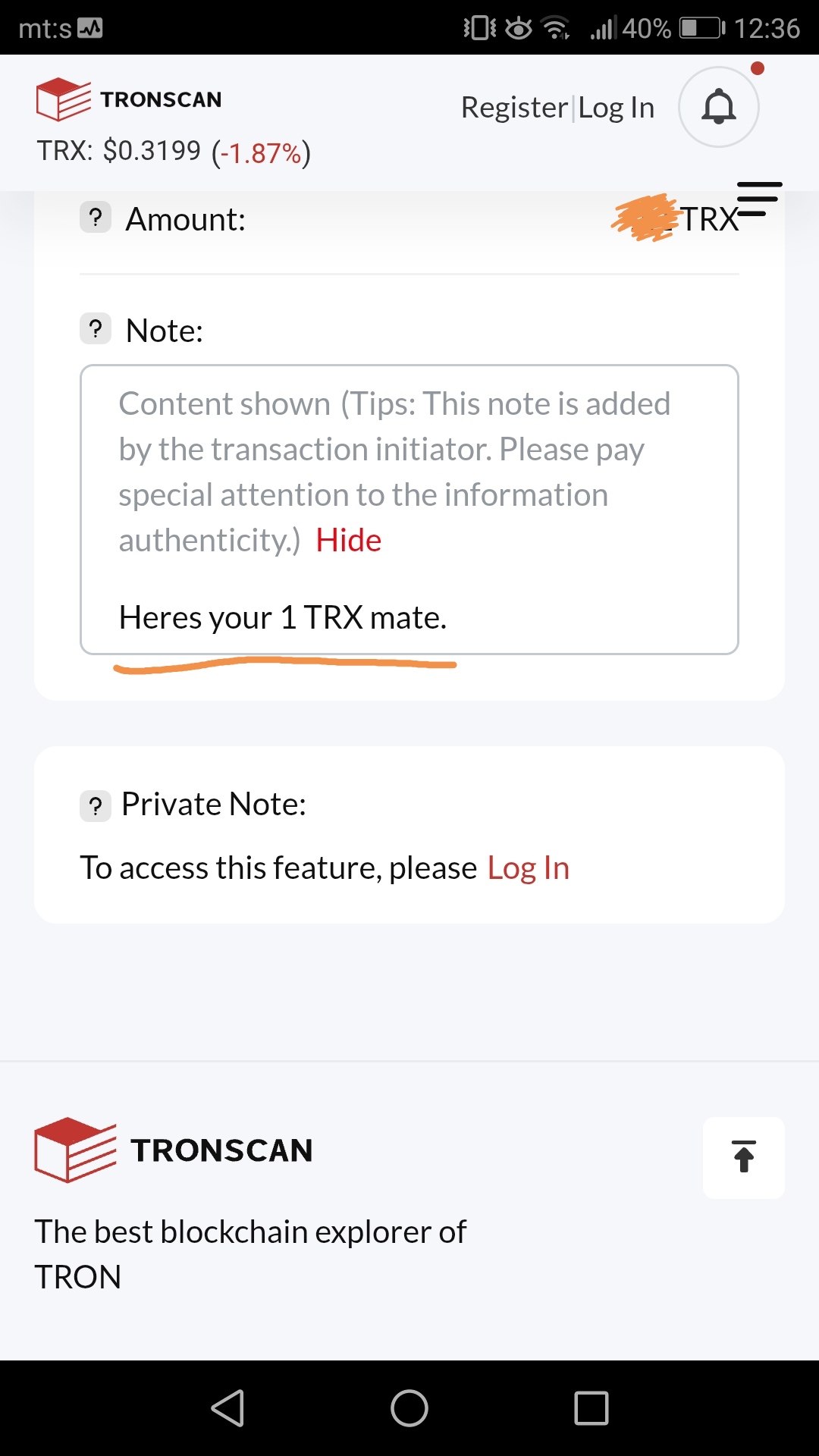The width and height of the screenshot is (819, 1456).
Task: Tap Log In in the header
Action: click(617, 108)
